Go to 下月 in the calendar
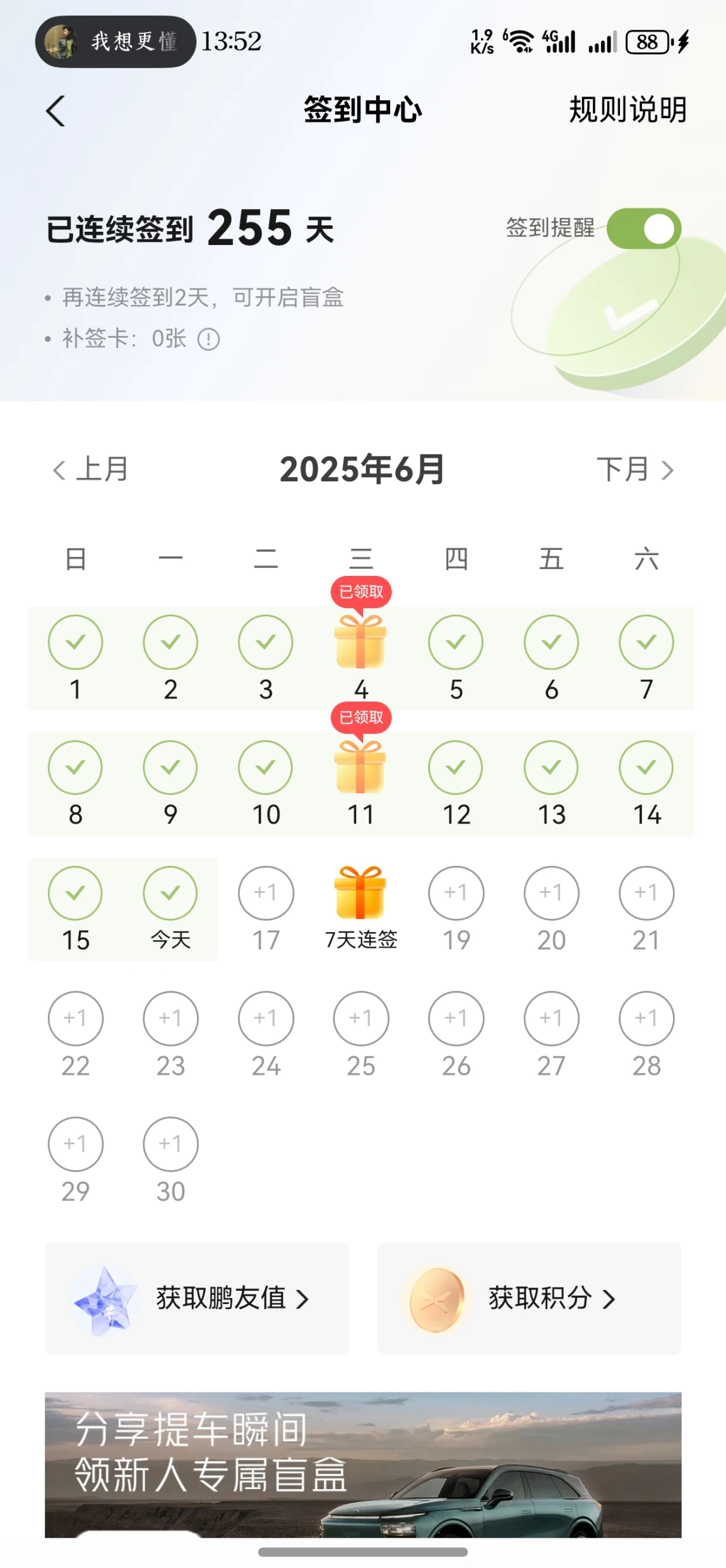Viewport: 726px width, 1568px height. [634, 470]
